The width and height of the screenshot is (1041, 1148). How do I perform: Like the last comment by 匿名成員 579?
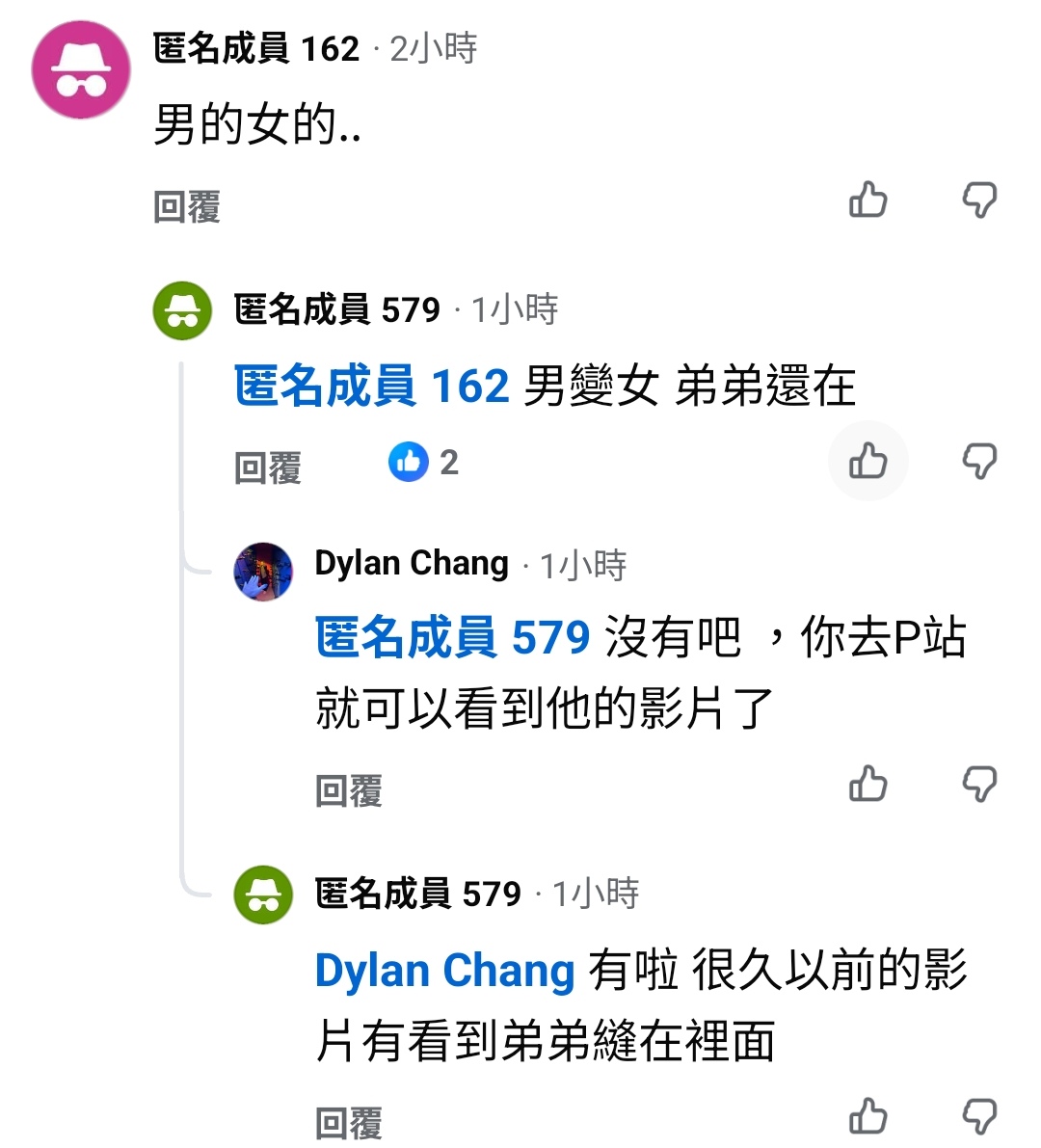click(867, 1116)
